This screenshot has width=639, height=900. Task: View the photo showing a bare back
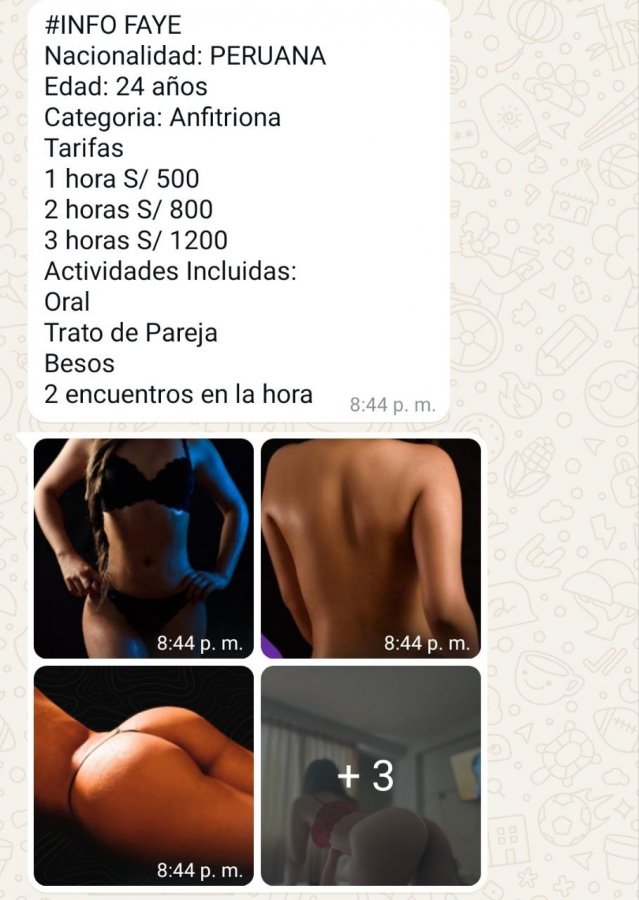pyautogui.click(x=371, y=548)
